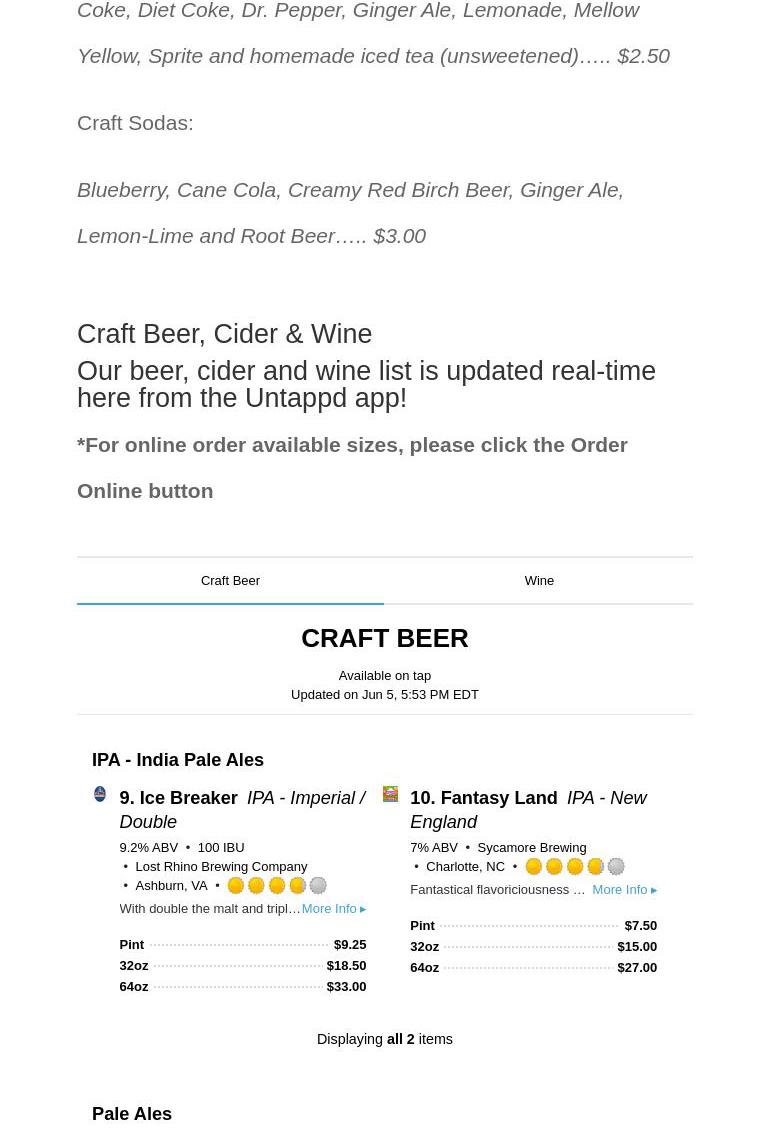Expand More Info for Ice Breaker

pyautogui.click(x=333, y=909)
